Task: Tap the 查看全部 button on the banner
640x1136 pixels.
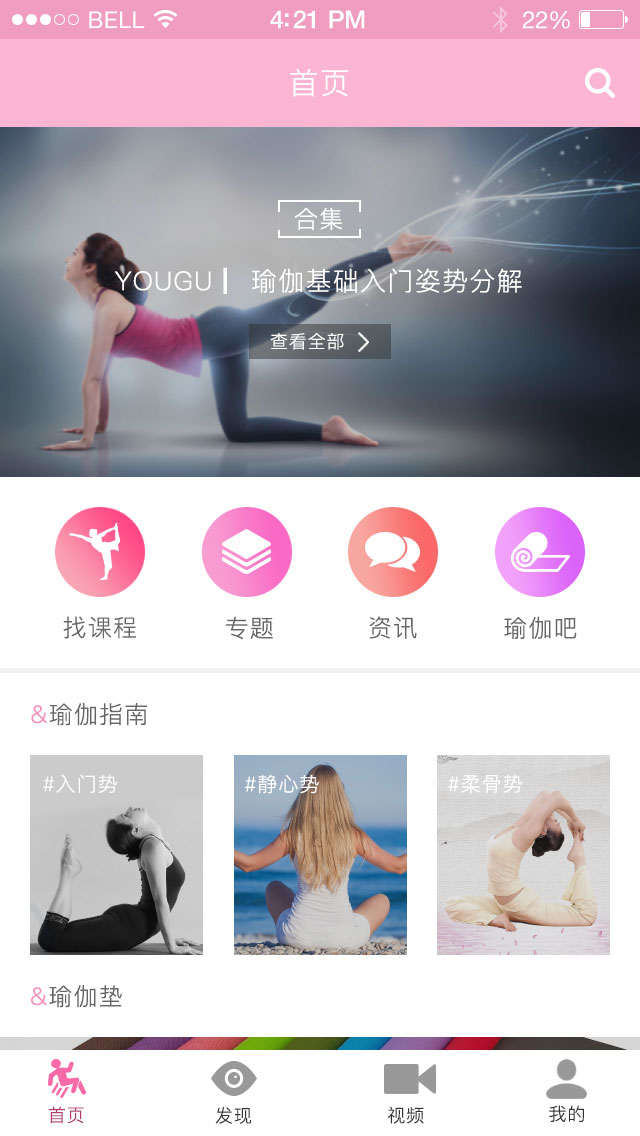Action: [320, 342]
